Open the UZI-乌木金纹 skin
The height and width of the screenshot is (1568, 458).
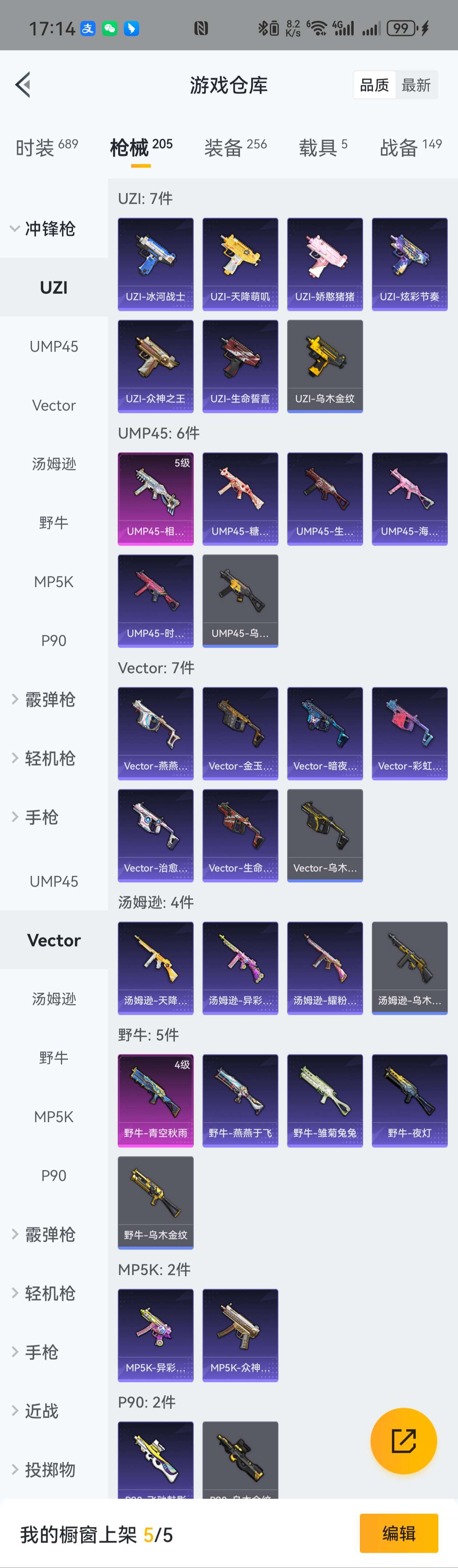click(325, 366)
